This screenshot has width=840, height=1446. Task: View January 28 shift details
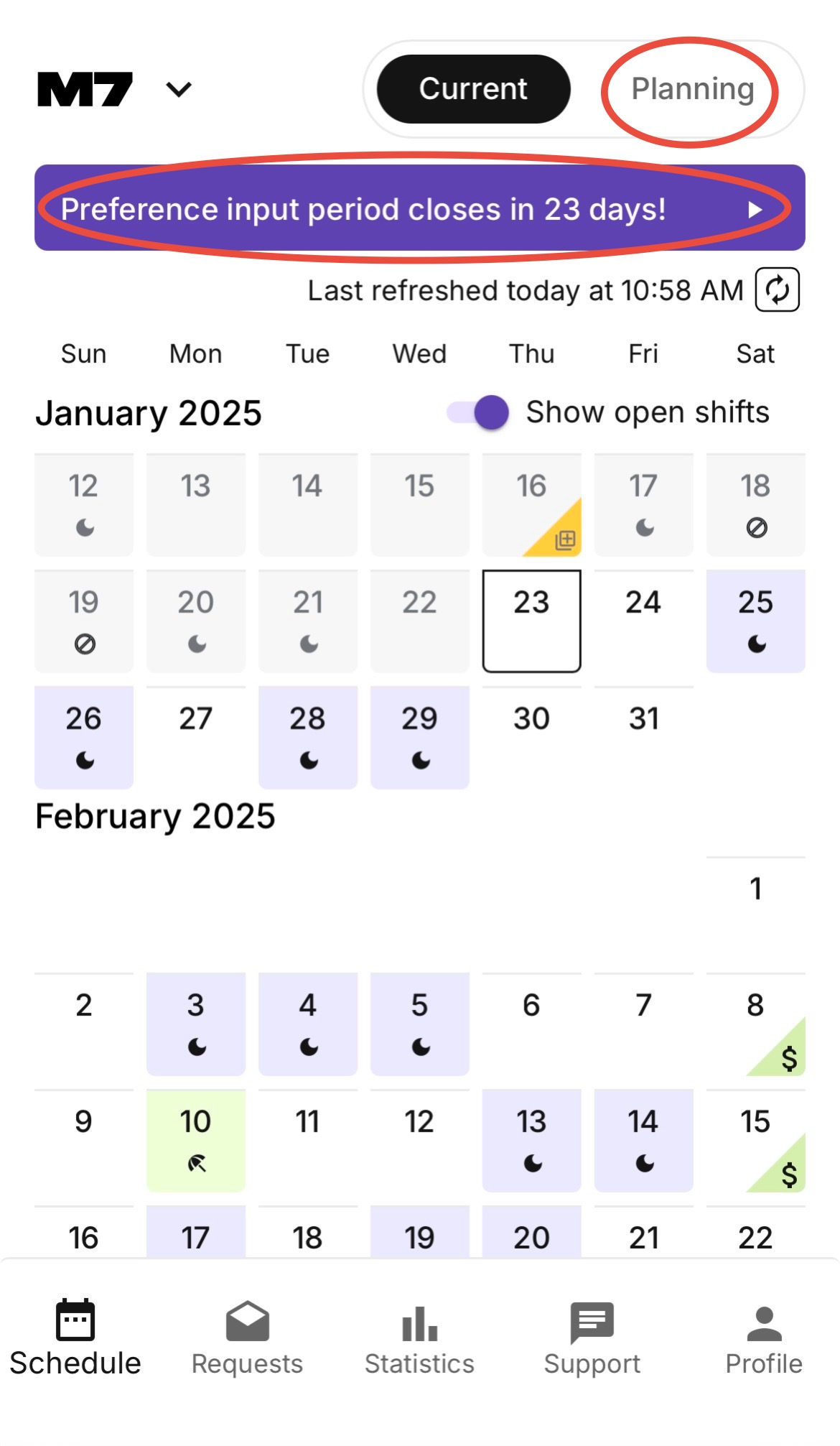pyautogui.click(x=307, y=737)
